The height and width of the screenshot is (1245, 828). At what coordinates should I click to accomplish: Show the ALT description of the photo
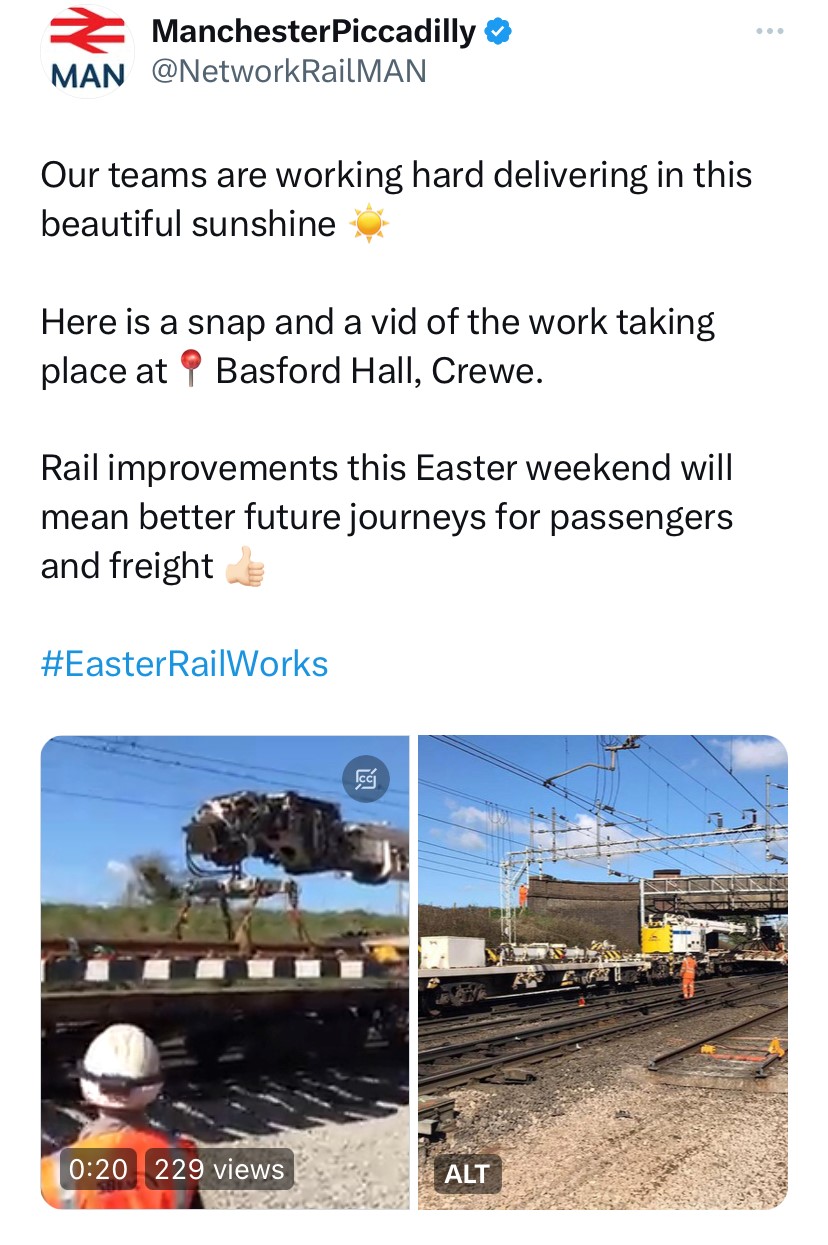(x=467, y=1173)
